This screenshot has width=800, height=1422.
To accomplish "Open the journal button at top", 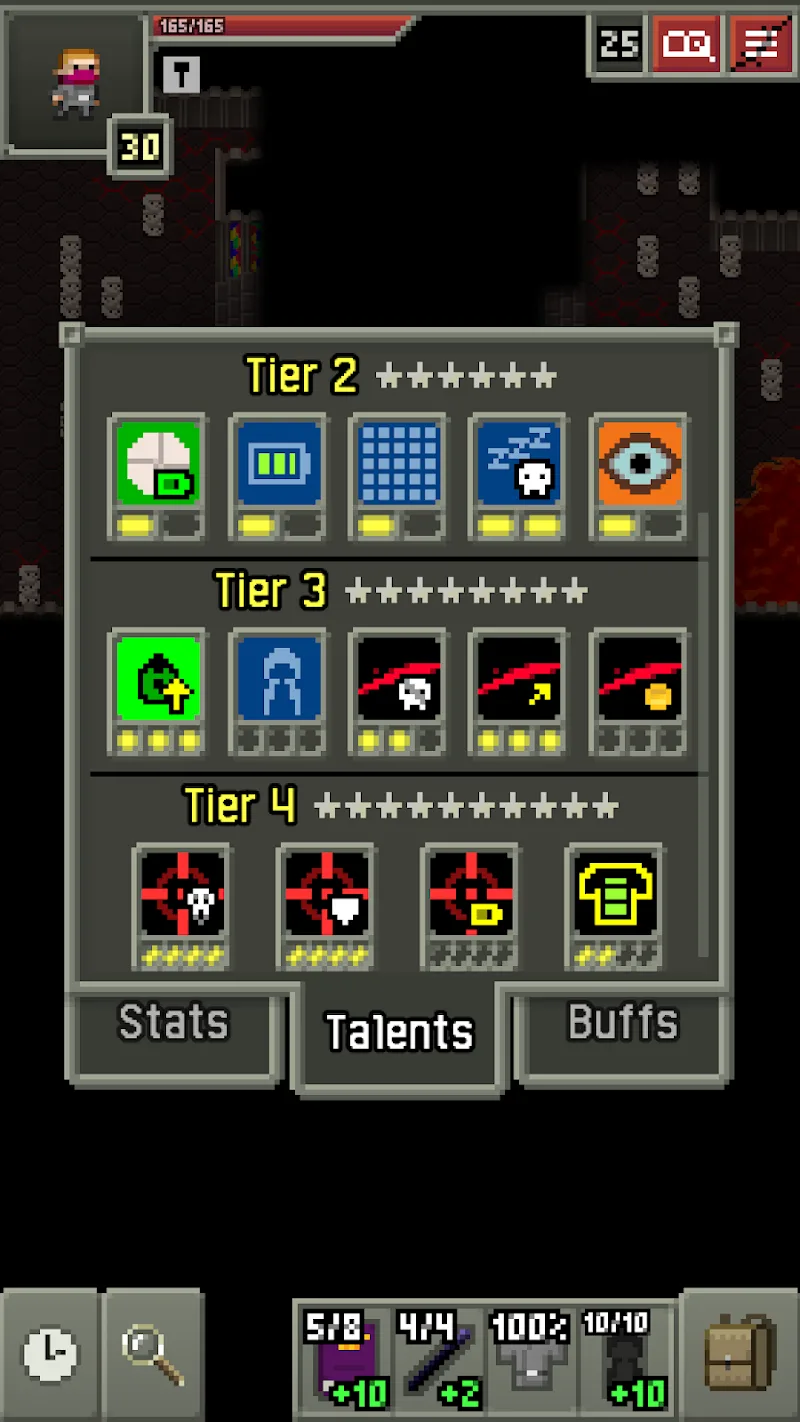I will (x=686, y=44).
